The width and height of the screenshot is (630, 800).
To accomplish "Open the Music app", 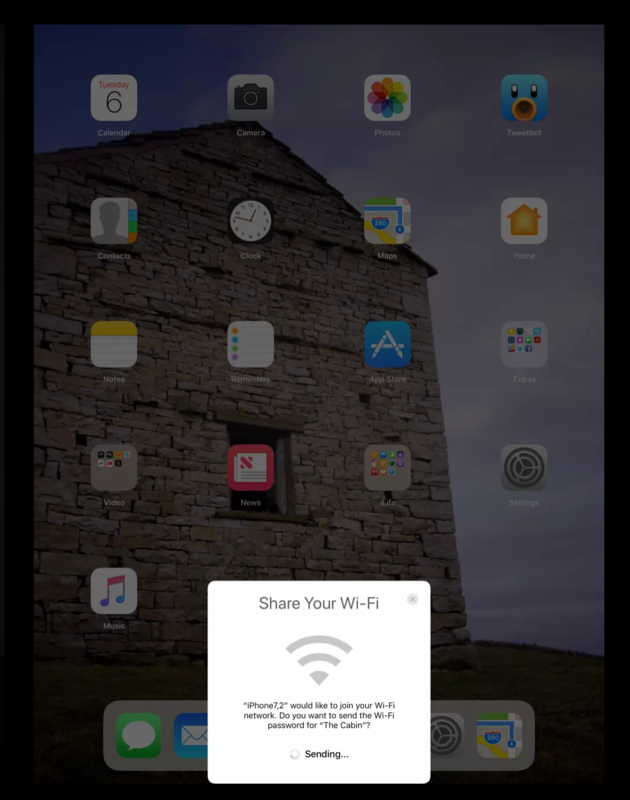I will [x=114, y=592].
